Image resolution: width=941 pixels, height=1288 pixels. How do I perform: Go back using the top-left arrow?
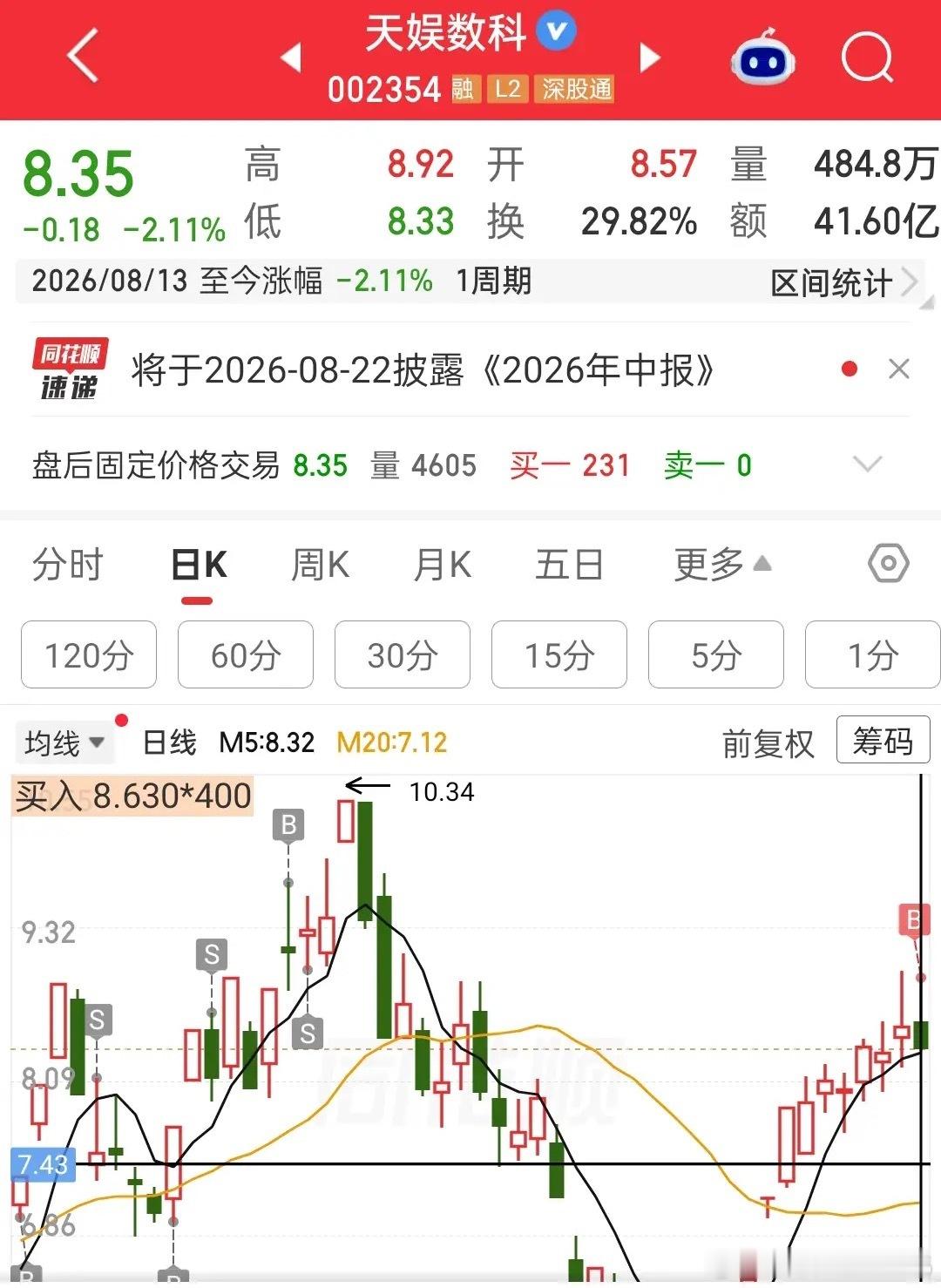(83, 56)
